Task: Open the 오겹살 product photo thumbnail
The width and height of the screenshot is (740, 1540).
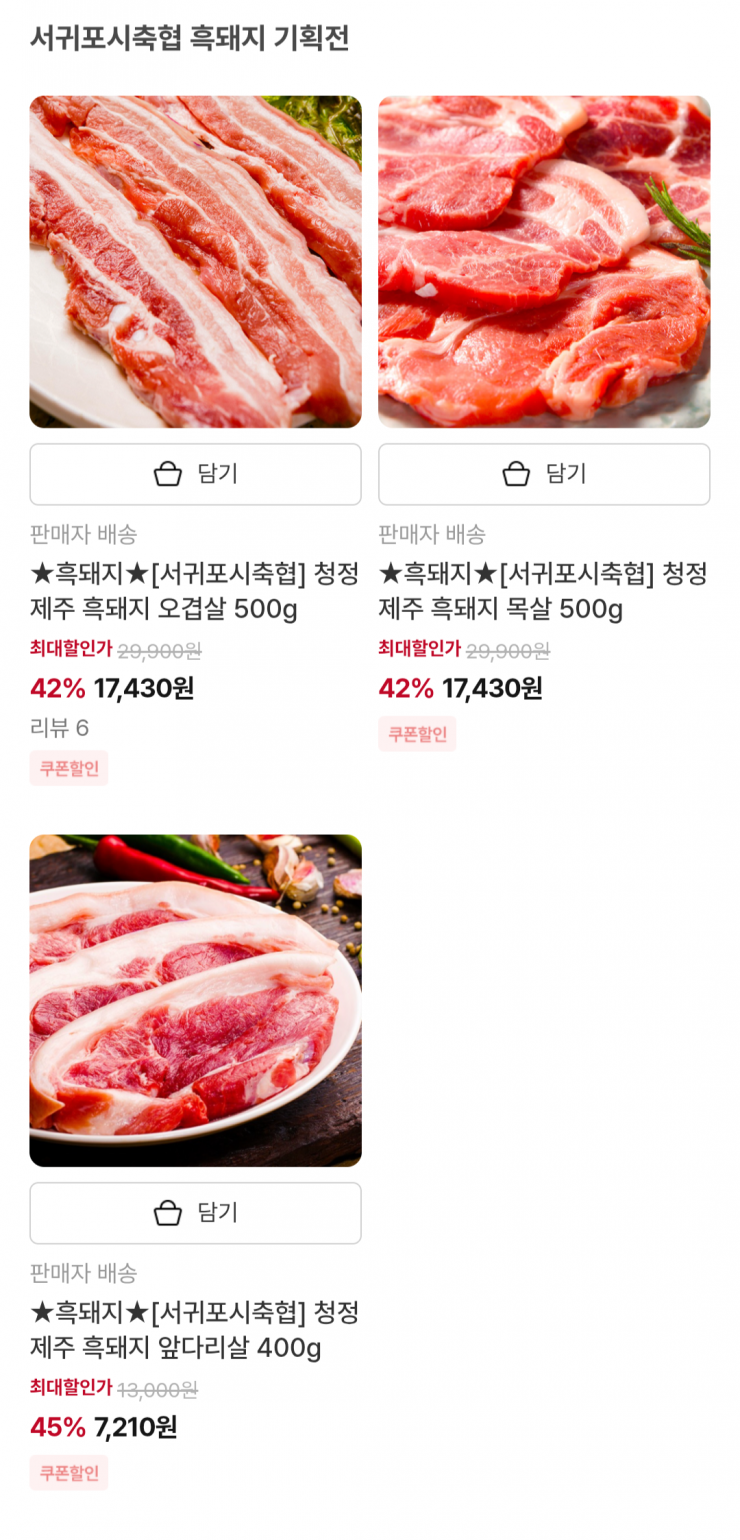Action: click(196, 260)
